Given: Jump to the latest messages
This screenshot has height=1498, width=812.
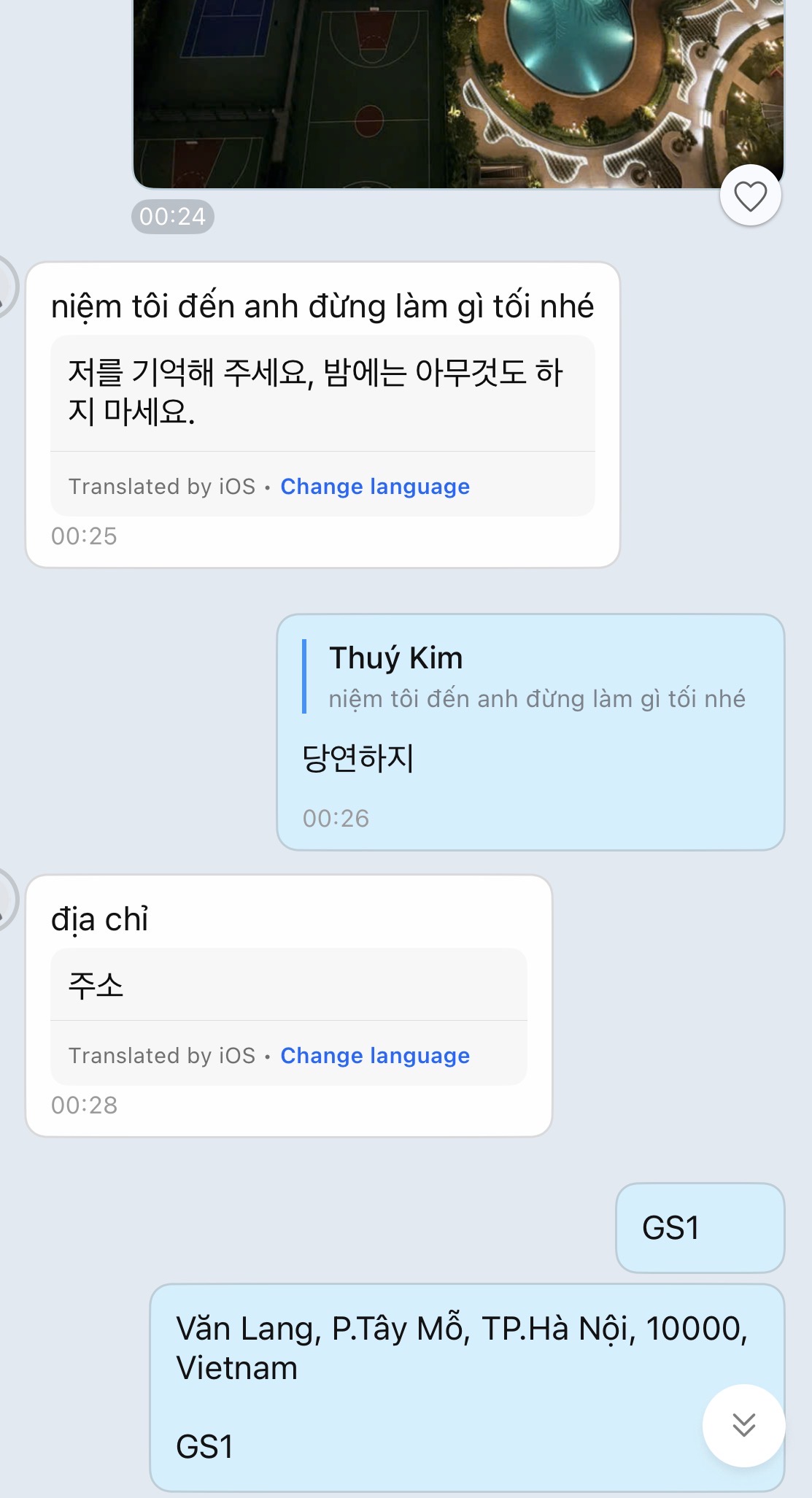Looking at the screenshot, I should pyautogui.click(x=743, y=1425).
